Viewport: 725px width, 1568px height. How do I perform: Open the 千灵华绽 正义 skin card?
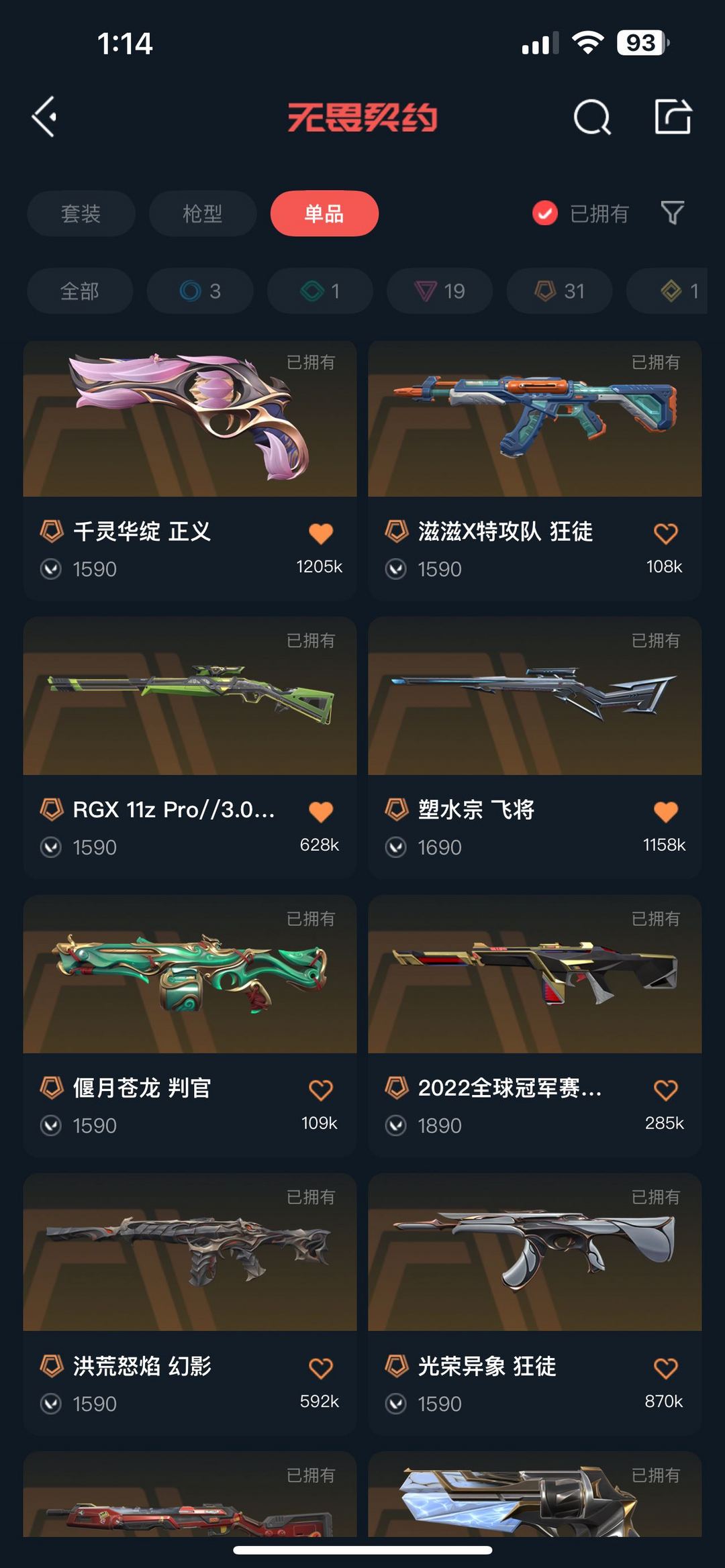[x=190, y=470]
